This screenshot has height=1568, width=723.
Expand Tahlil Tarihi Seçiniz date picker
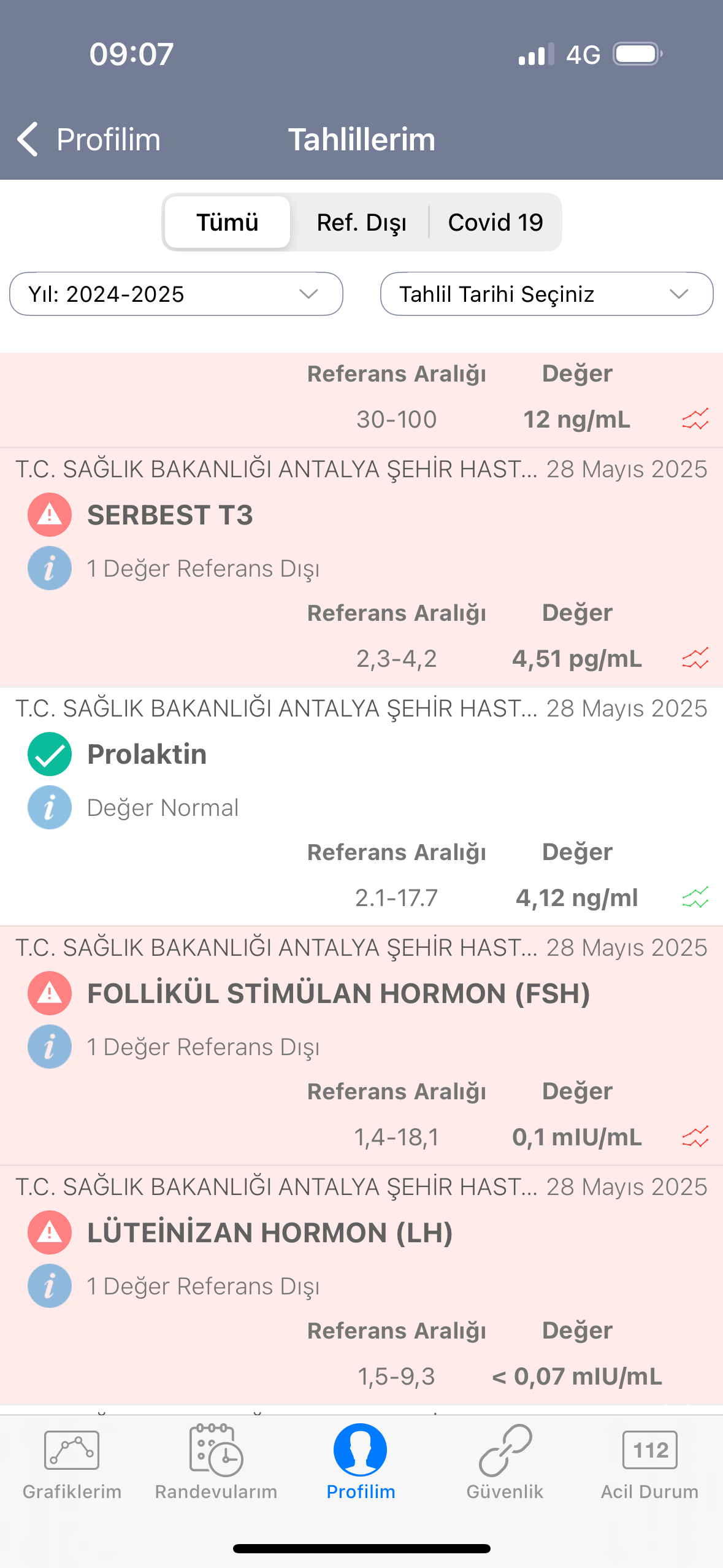click(x=546, y=294)
